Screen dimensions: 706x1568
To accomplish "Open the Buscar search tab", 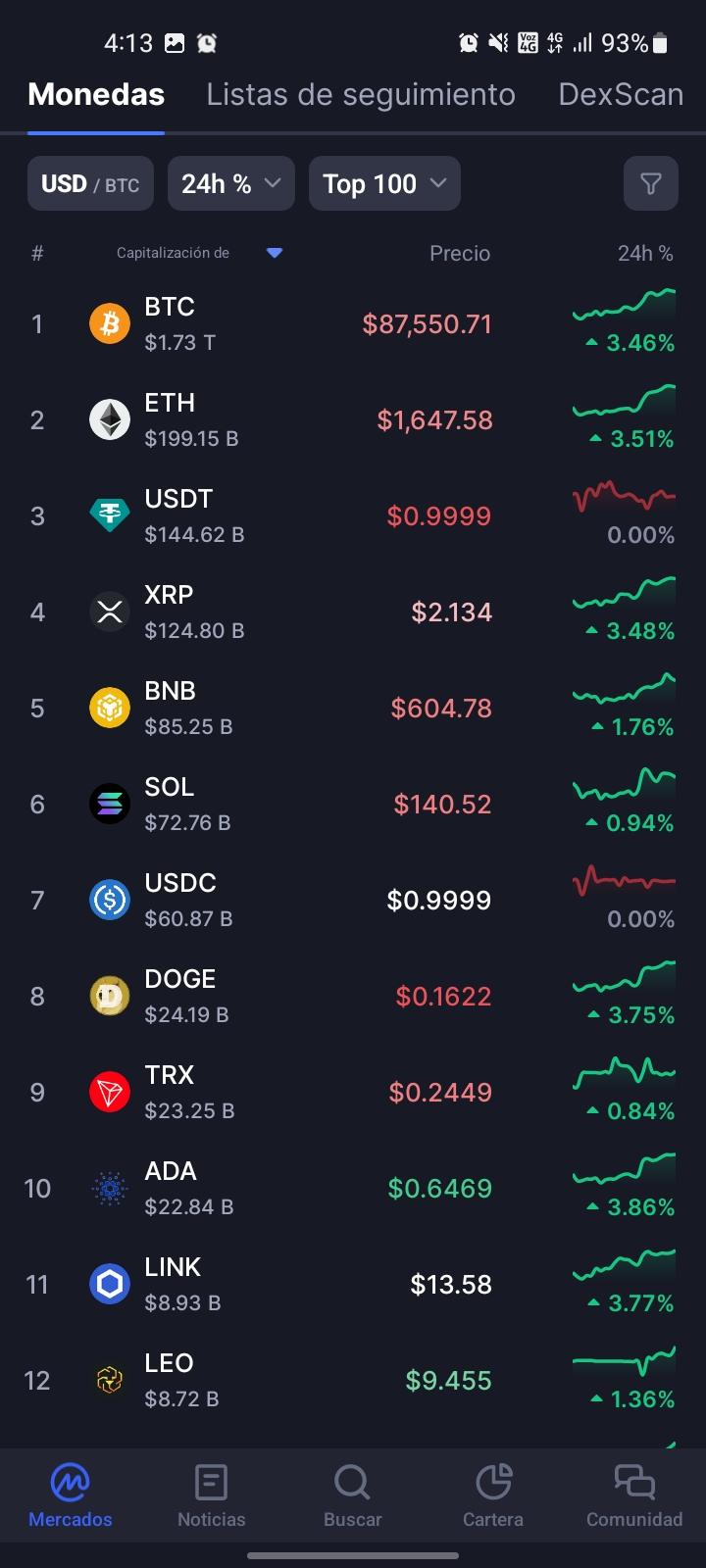I will (352, 1496).
